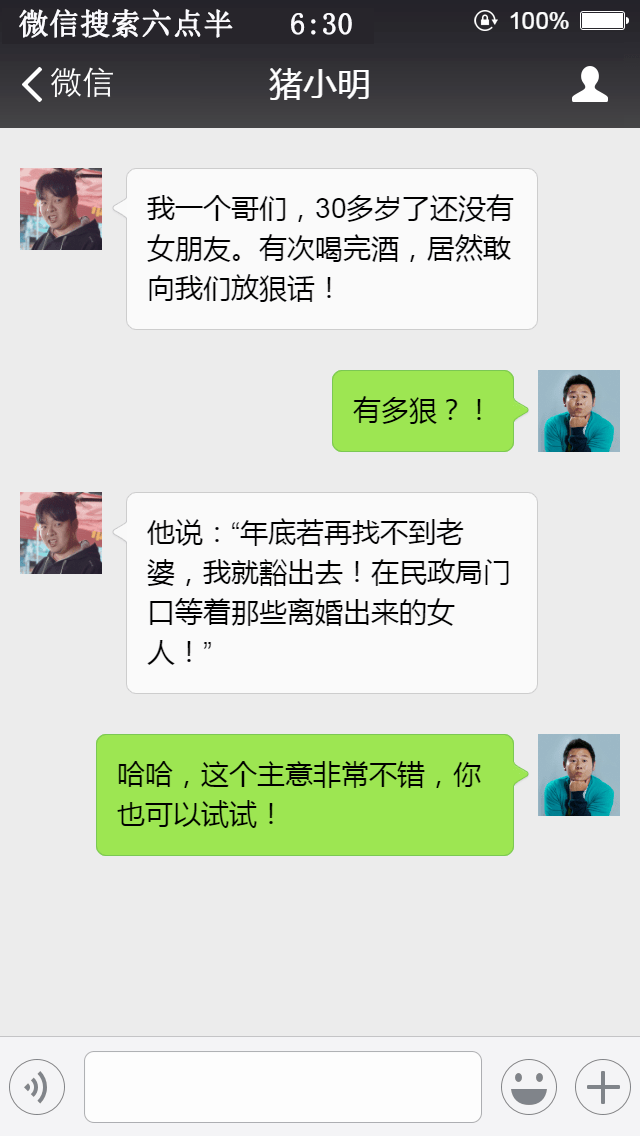Open the plus attachments menu

[x=602, y=1086]
